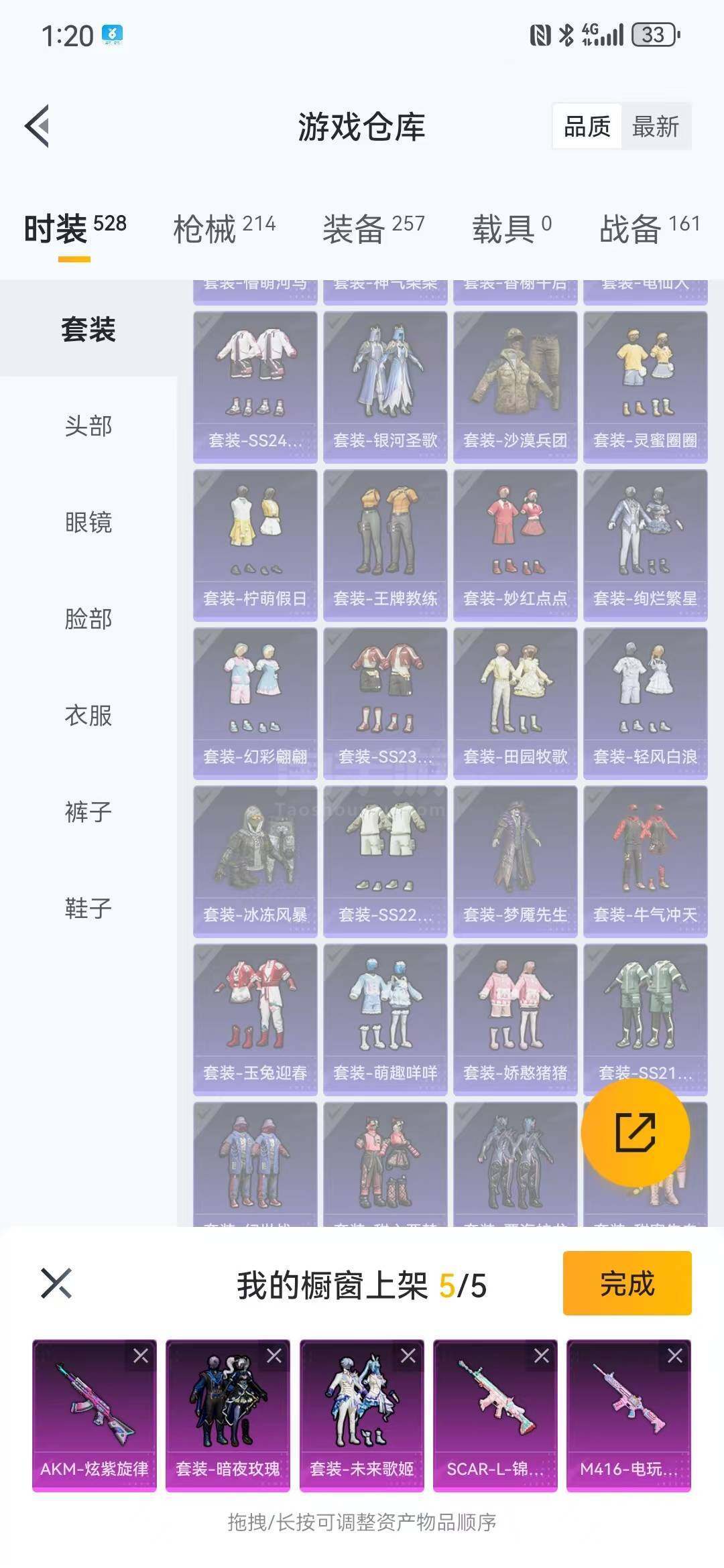Image resolution: width=724 pixels, height=1568 pixels.
Task: Select the 衣服 category
Action: [88, 715]
